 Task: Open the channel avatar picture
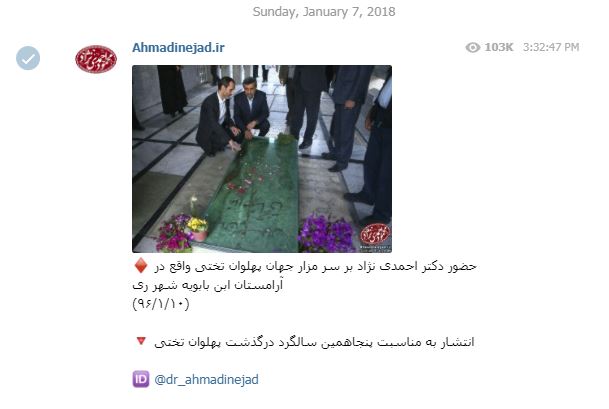96,59
